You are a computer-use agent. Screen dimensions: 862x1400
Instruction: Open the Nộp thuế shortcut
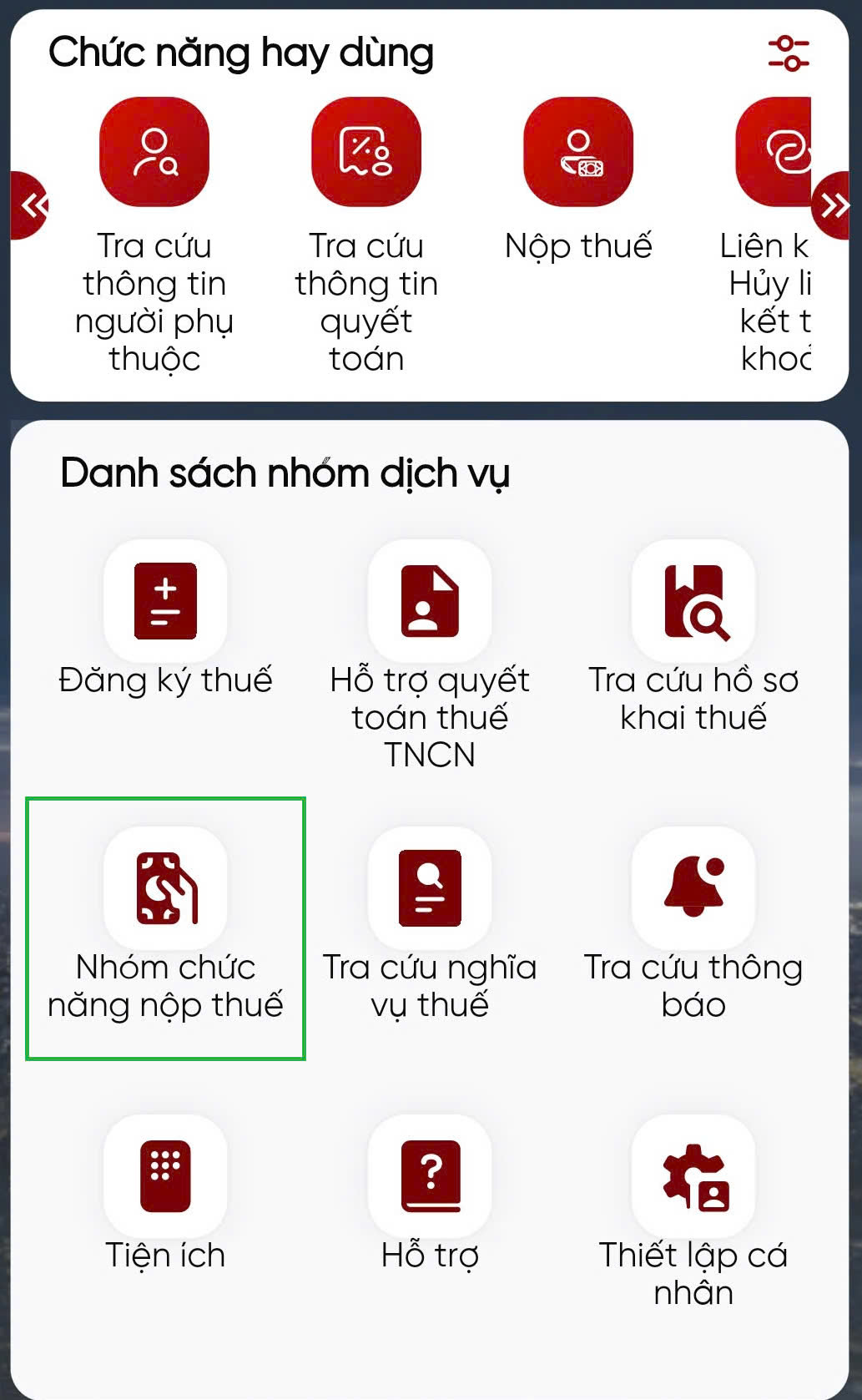[x=578, y=153]
